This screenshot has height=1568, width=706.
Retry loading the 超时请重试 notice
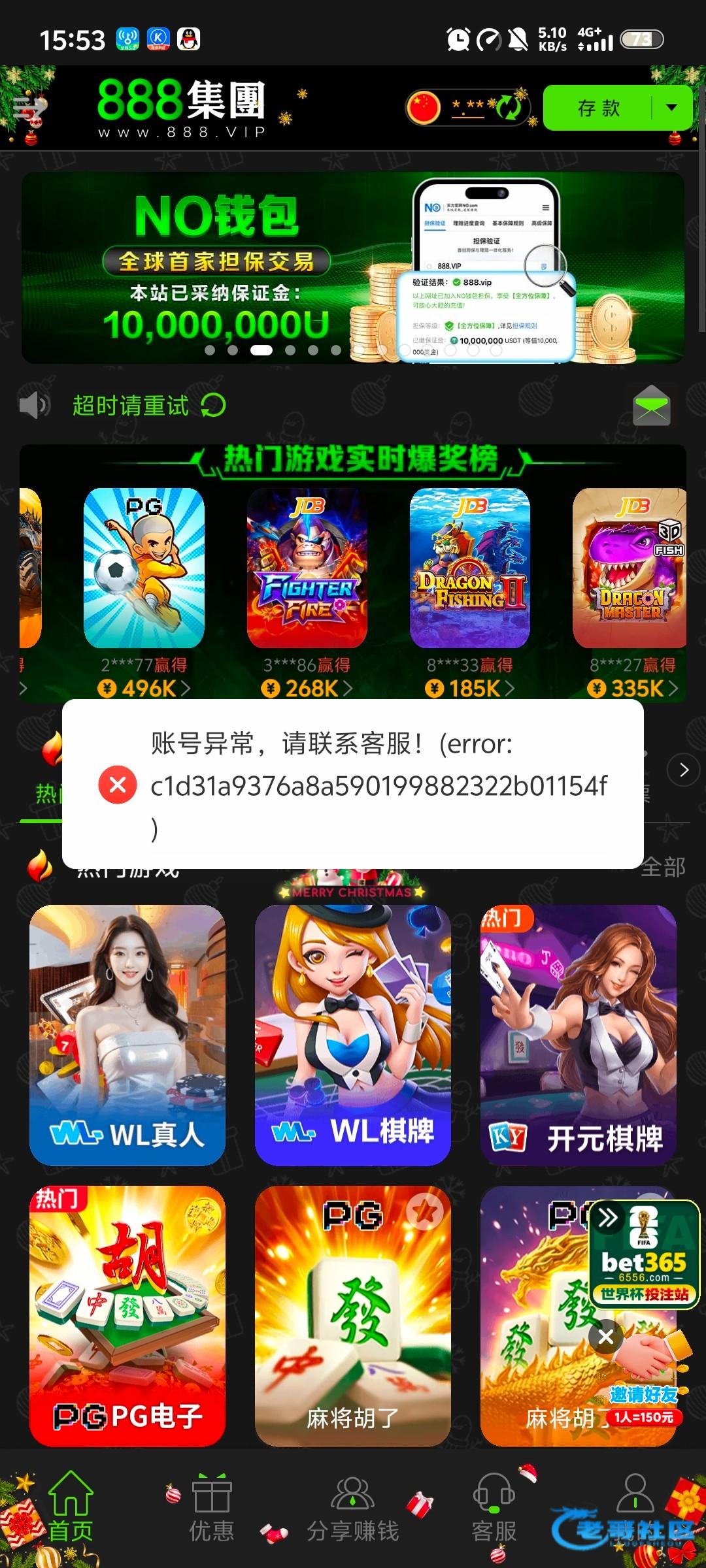pyautogui.click(x=213, y=406)
